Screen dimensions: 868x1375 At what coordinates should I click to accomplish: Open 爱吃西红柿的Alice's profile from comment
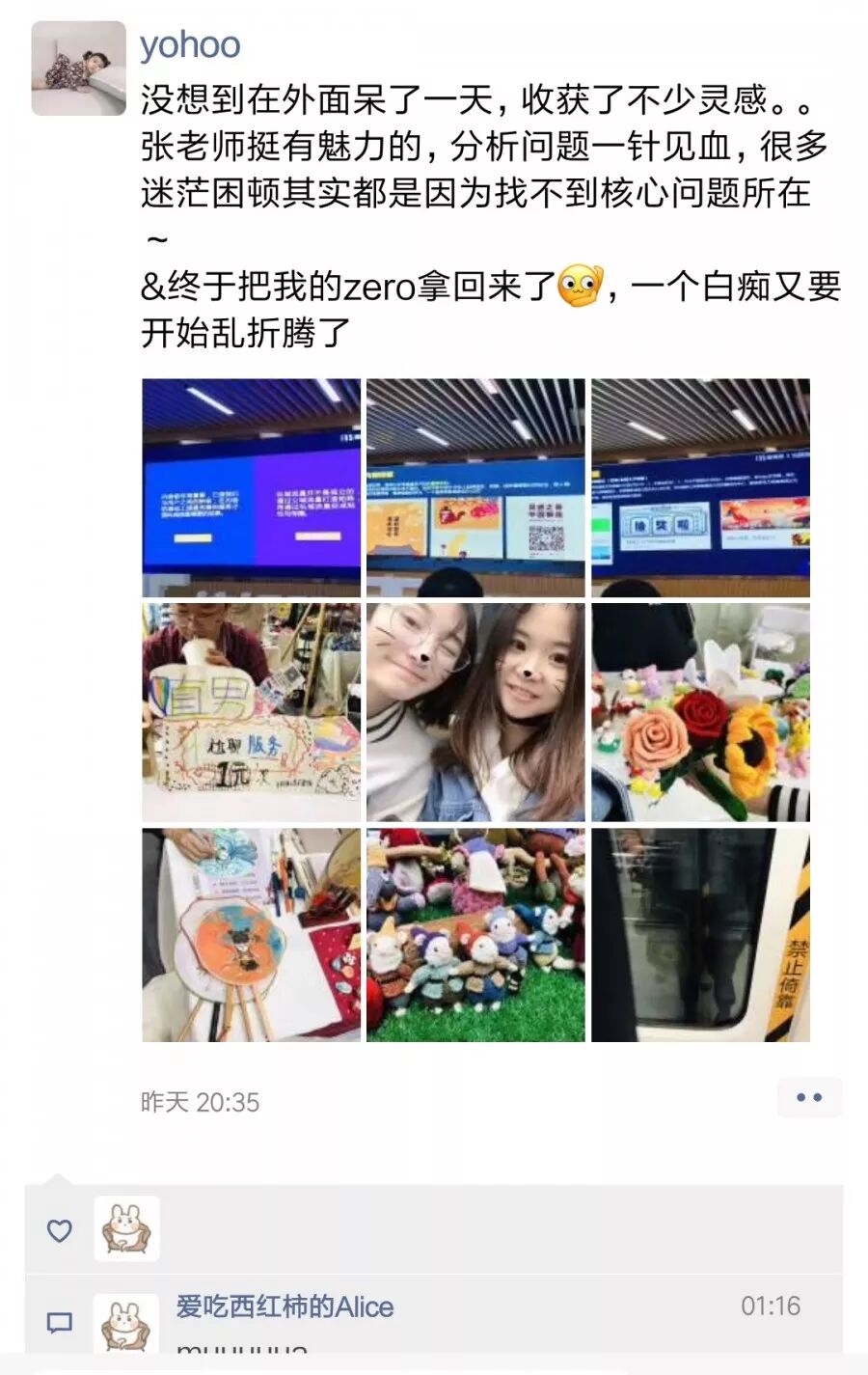(285, 1306)
